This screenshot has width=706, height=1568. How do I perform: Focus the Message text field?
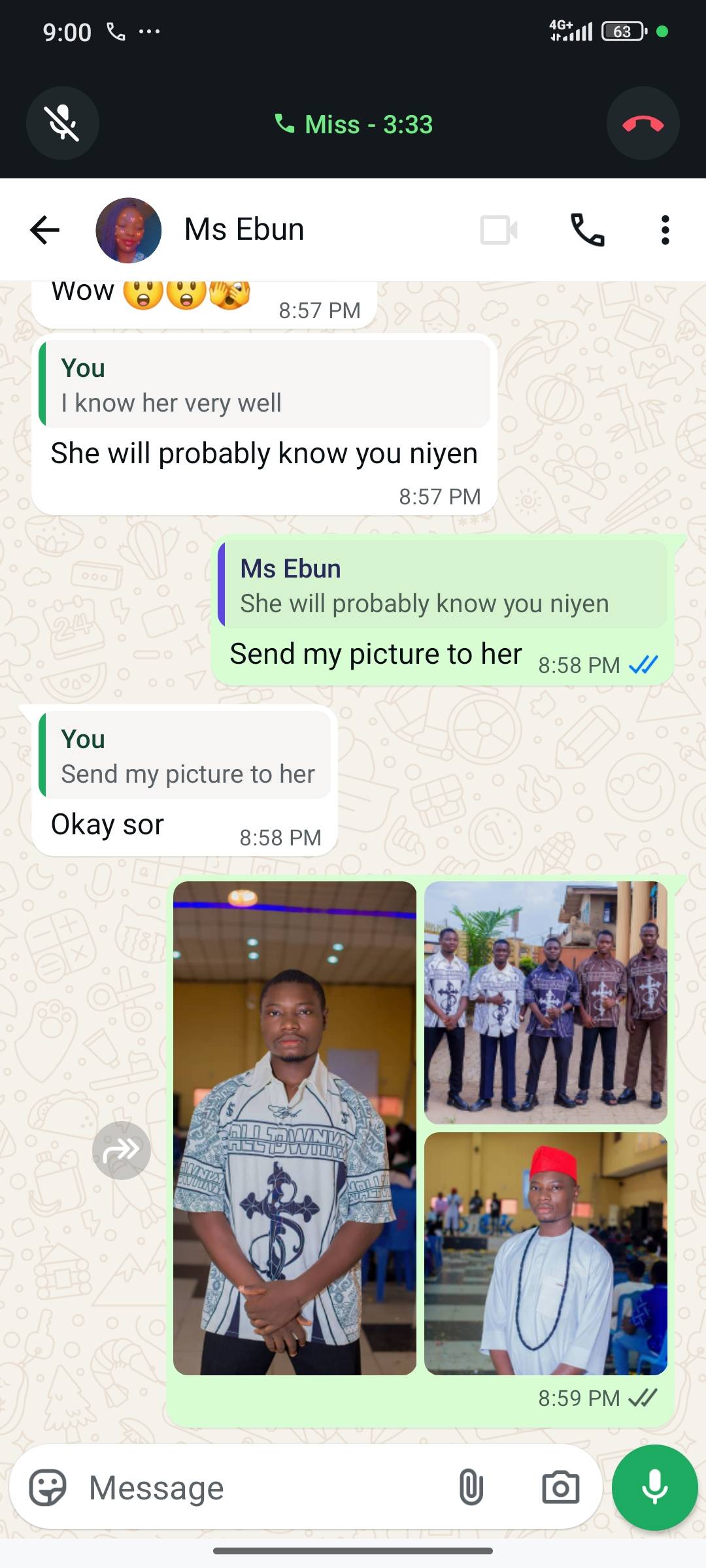[x=261, y=1488]
